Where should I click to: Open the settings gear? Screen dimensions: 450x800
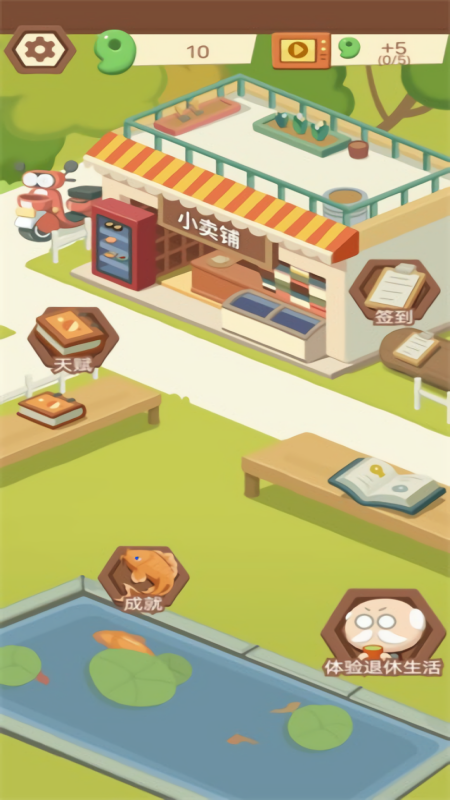click(40, 49)
